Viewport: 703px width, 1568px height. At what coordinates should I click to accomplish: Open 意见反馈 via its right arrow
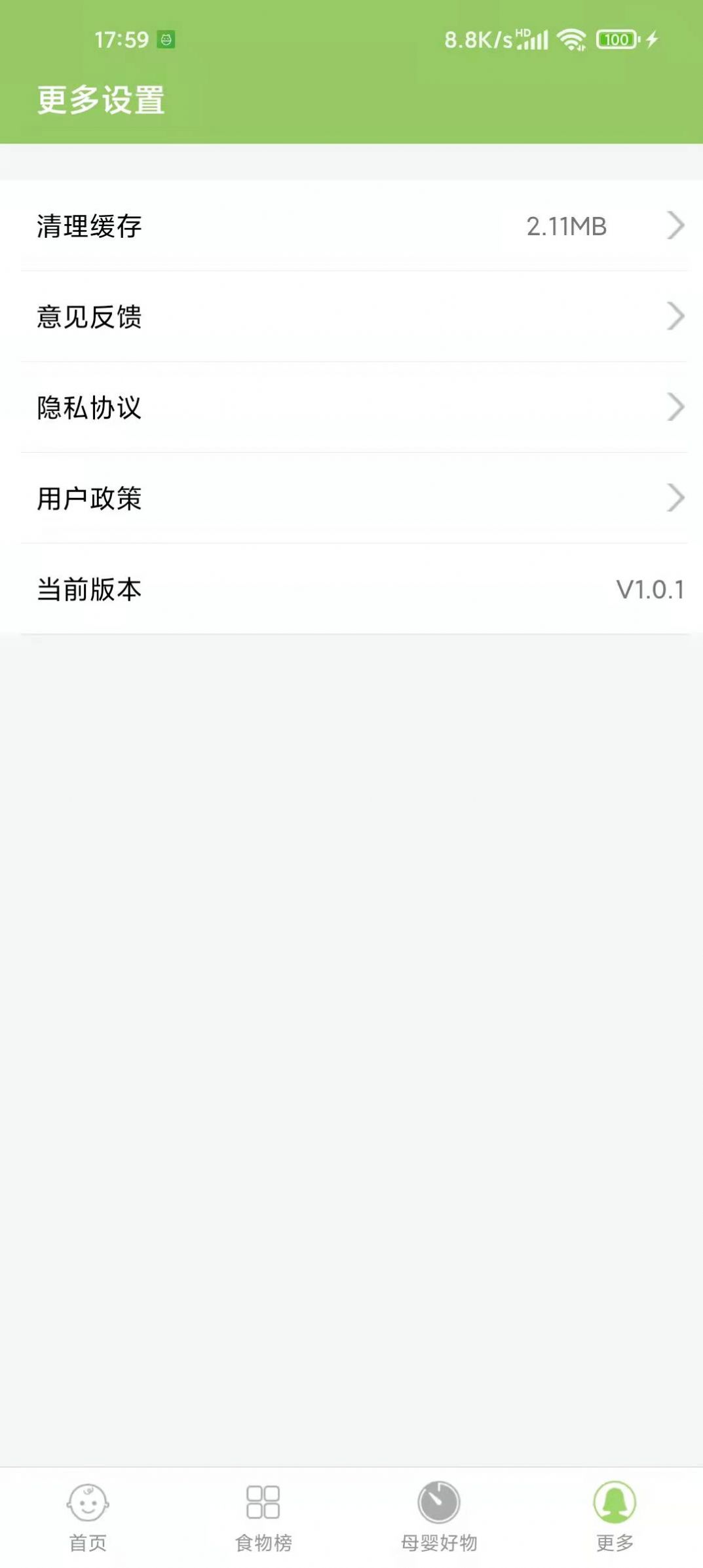point(675,317)
